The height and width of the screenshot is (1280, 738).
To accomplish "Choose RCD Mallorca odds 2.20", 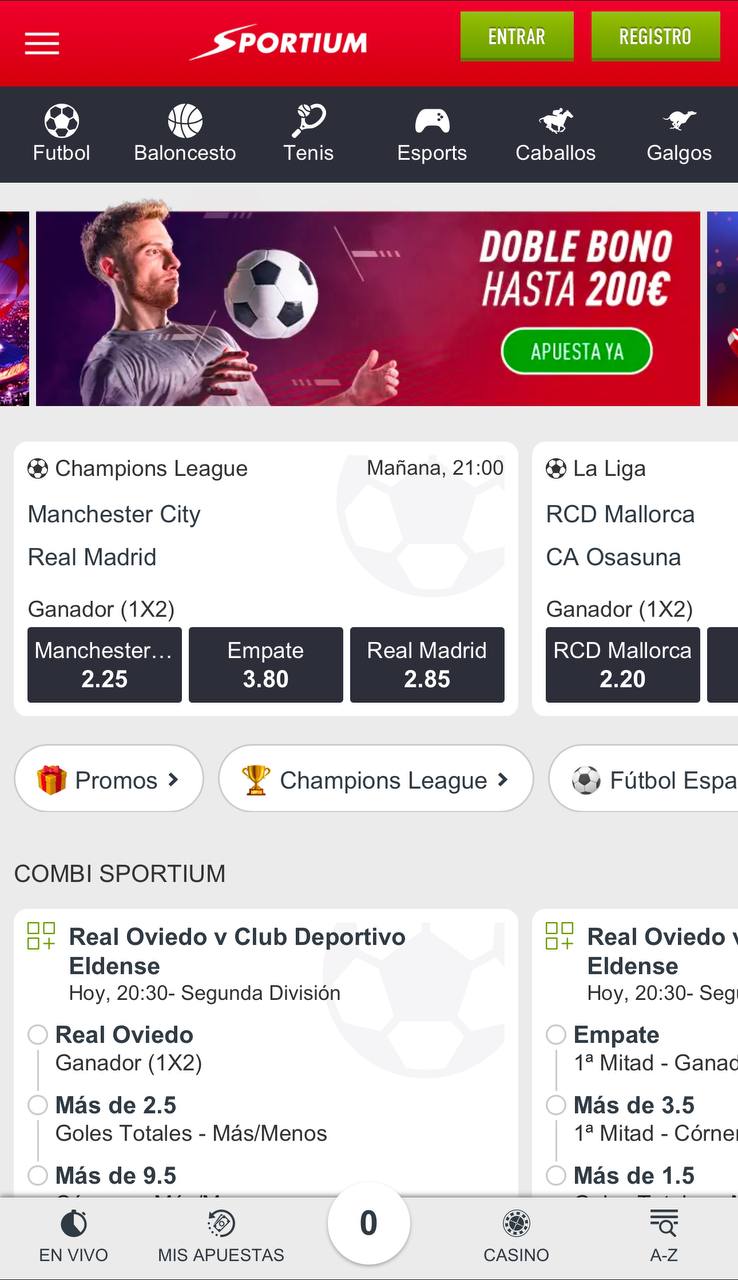I will click(622, 665).
